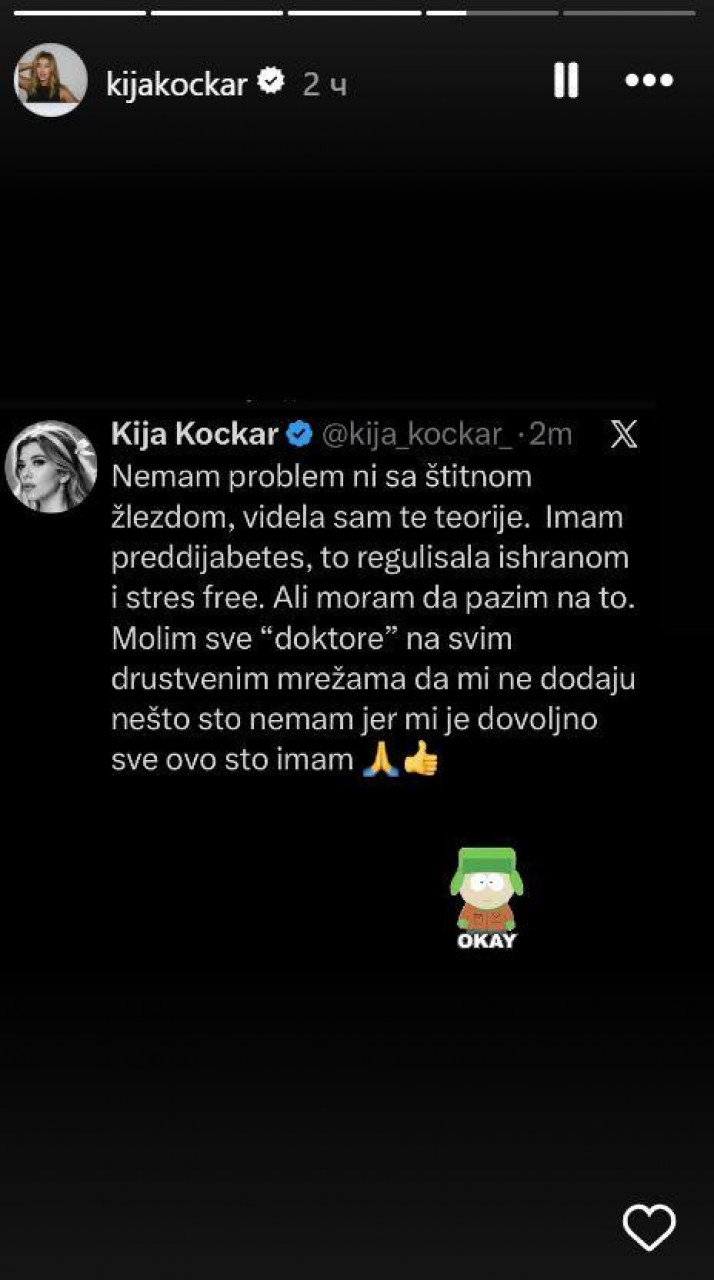Open the kijakockar username link

click(176, 84)
